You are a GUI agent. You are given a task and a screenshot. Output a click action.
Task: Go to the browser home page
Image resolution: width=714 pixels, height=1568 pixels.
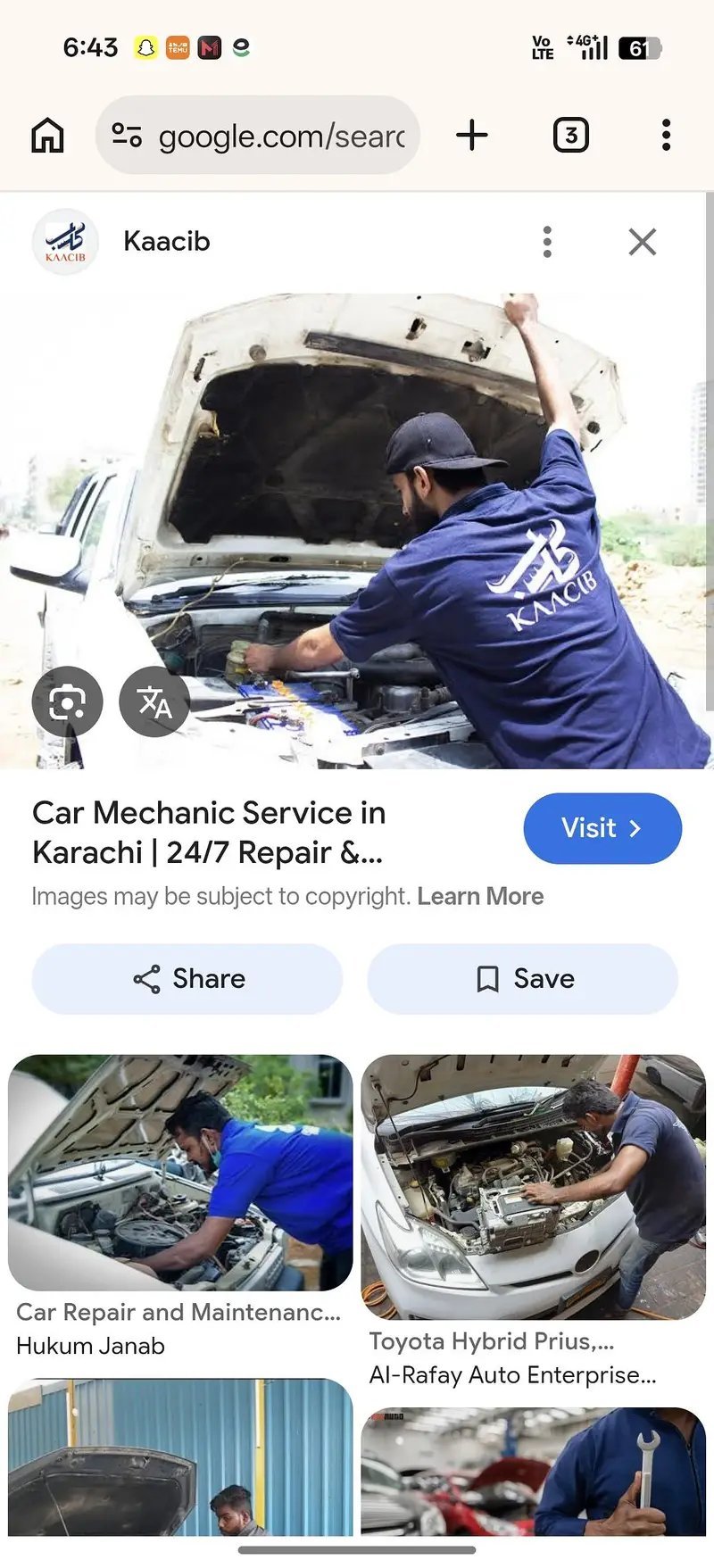pyautogui.click(x=47, y=136)
